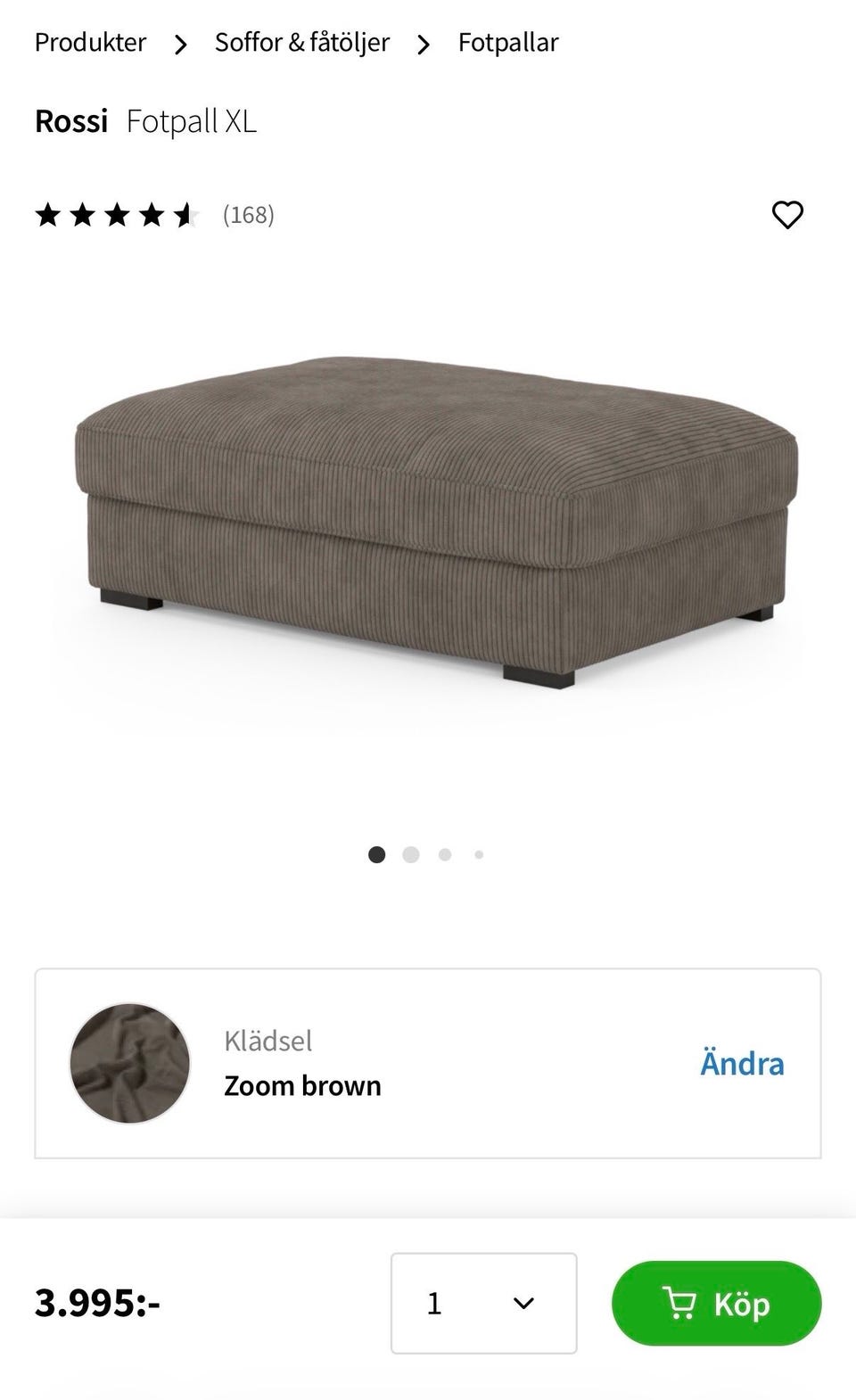The width and height of the screenshot is (856, 1400).
Task: Go to Produkter breadcrumb
Action: pyautogui.click(x=90, y=42)
